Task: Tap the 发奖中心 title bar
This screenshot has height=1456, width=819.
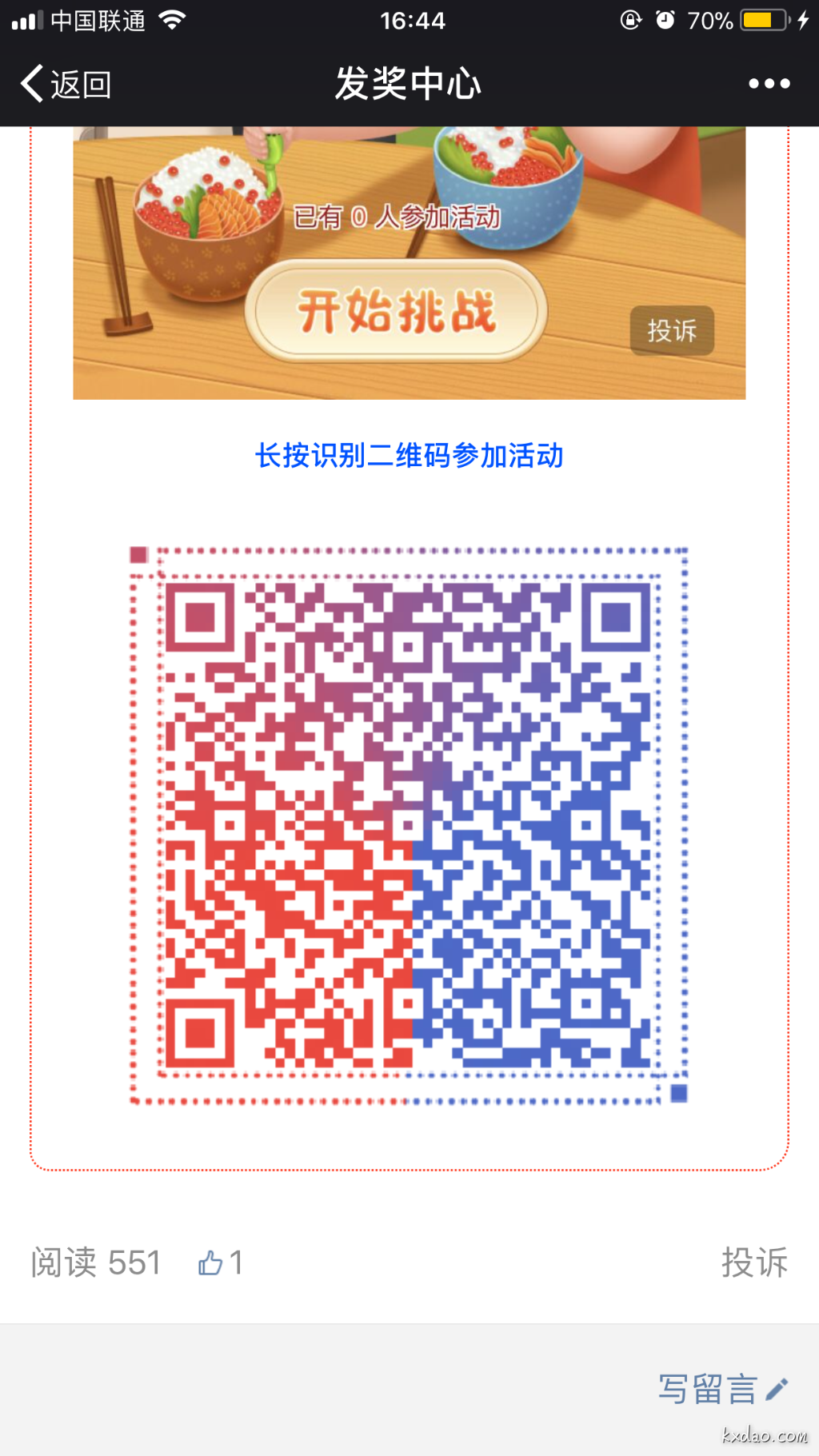Action: (409, 81)
